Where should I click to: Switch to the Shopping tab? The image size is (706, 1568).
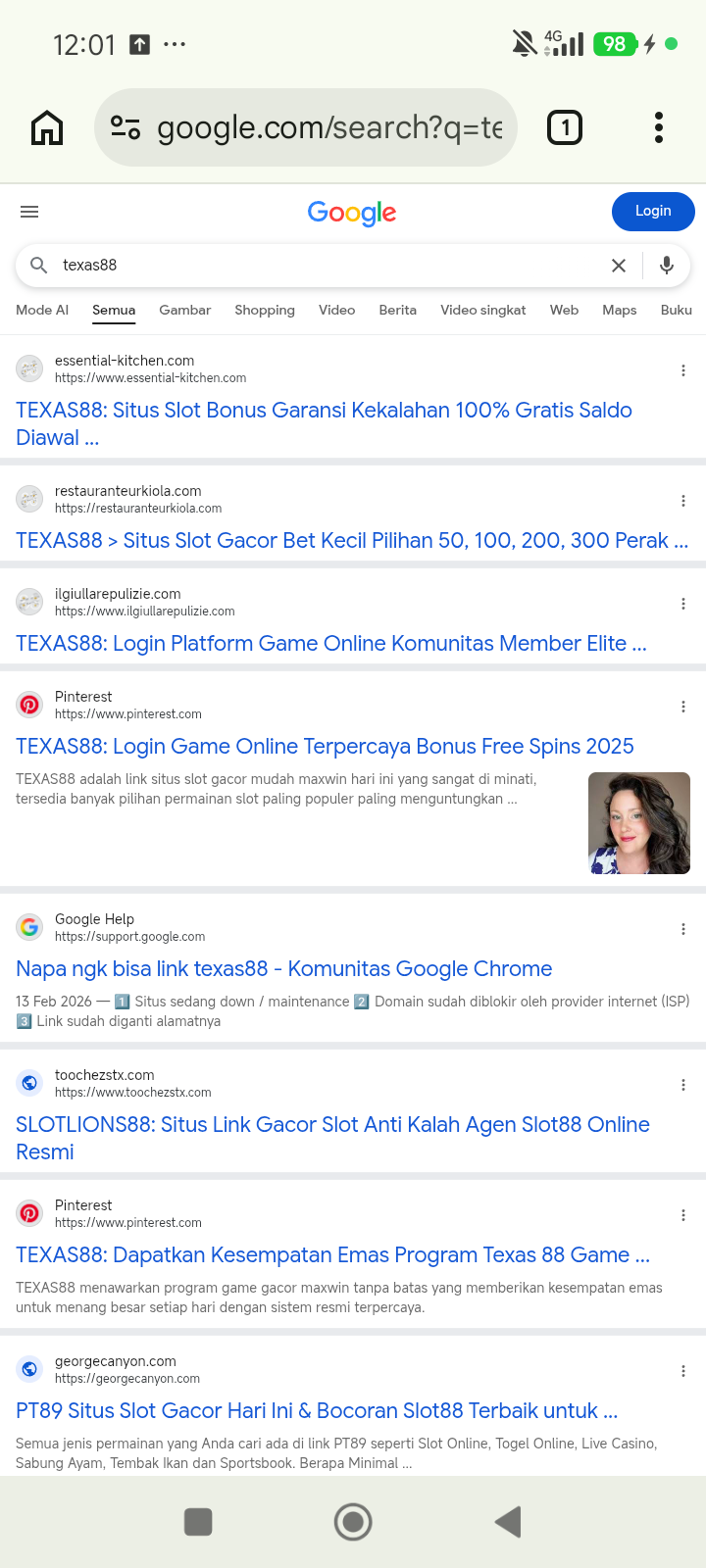[265, 310]
